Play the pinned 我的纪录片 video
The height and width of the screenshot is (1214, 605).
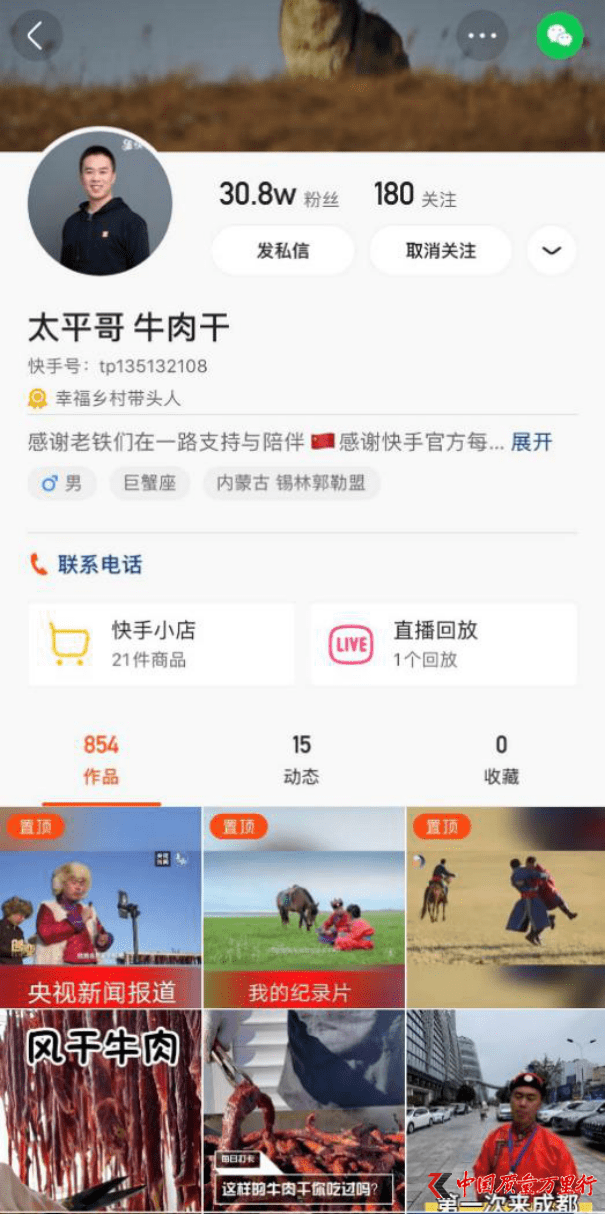point(303,908)
